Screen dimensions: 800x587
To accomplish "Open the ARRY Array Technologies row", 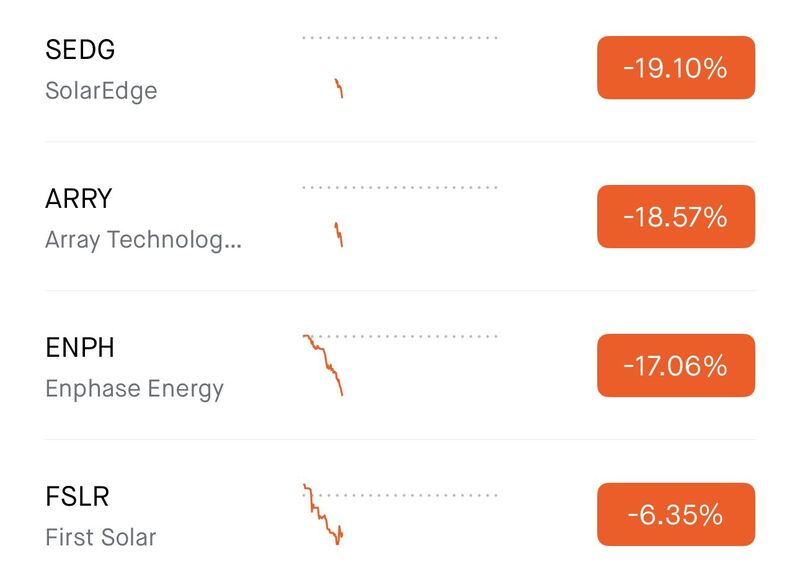I will coord(143,218).
